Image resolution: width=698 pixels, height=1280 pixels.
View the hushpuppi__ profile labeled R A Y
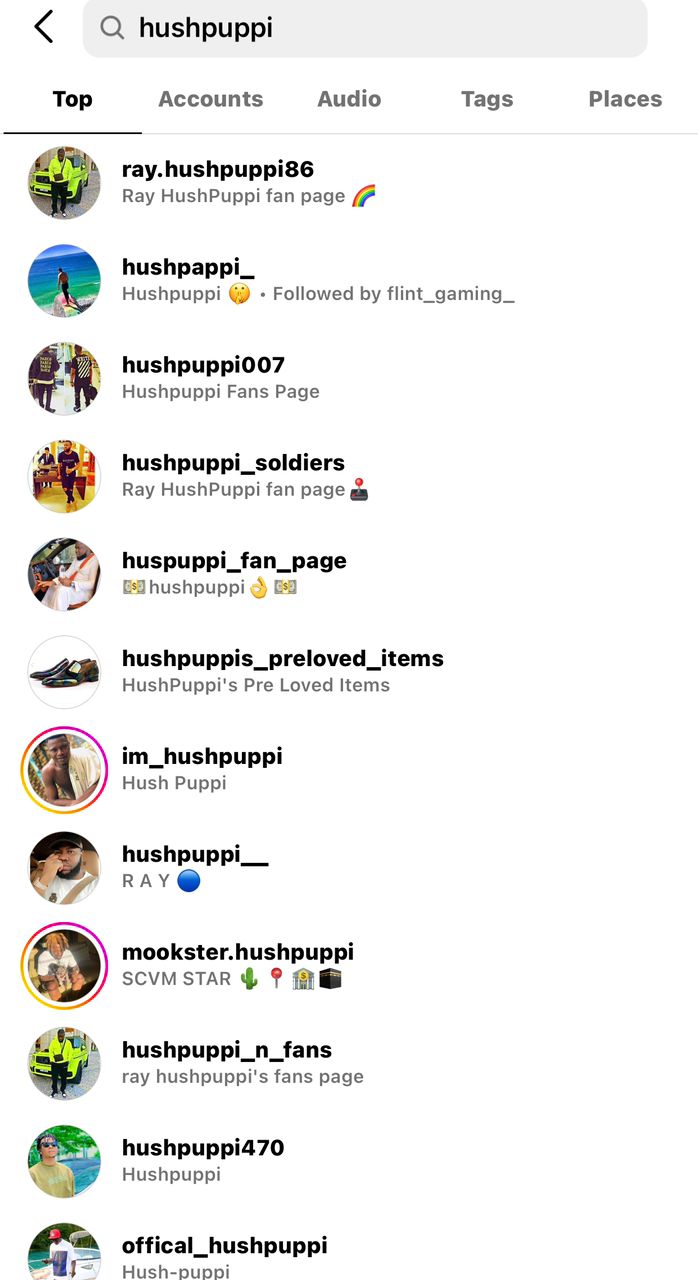pos(349,868)
